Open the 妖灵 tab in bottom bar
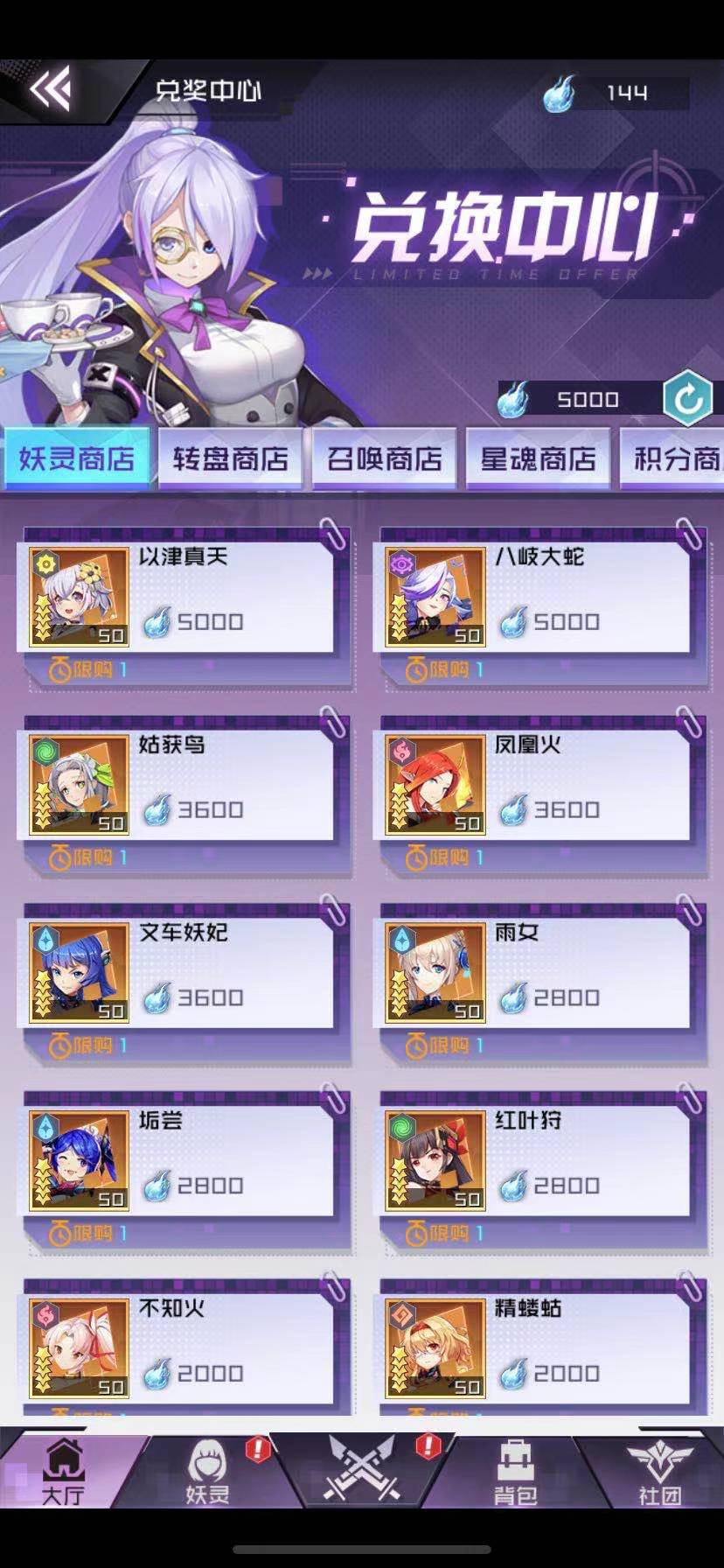Image resolution: width=724 pixels, height=1568 pixels. point(207,1472)
